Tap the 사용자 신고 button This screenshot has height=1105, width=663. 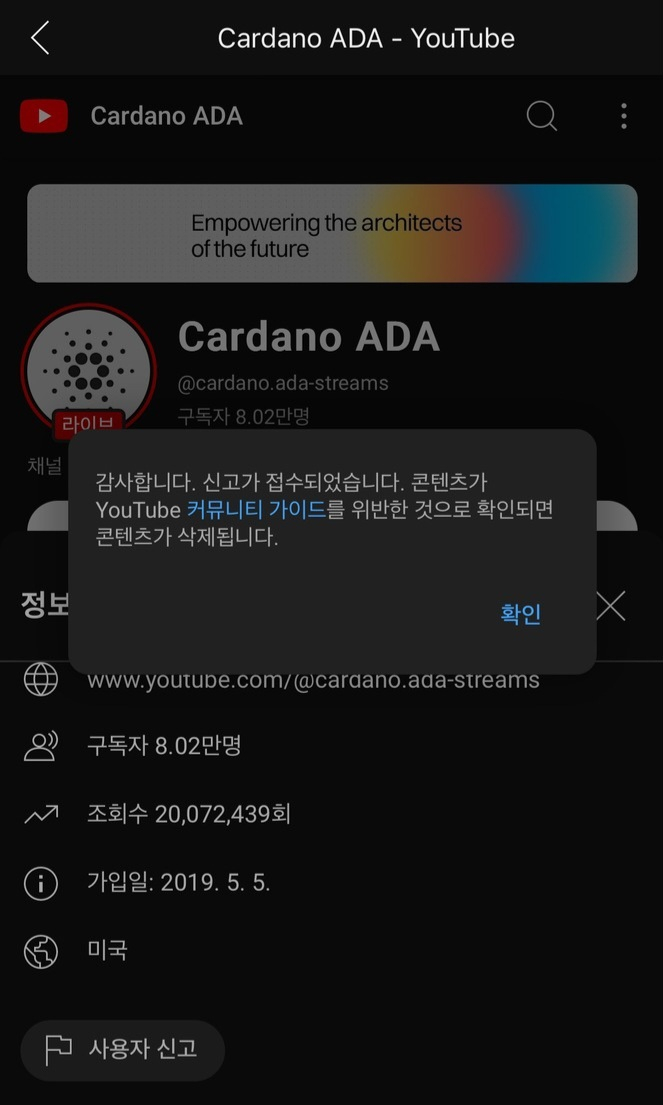click(x=122, y=1049)
